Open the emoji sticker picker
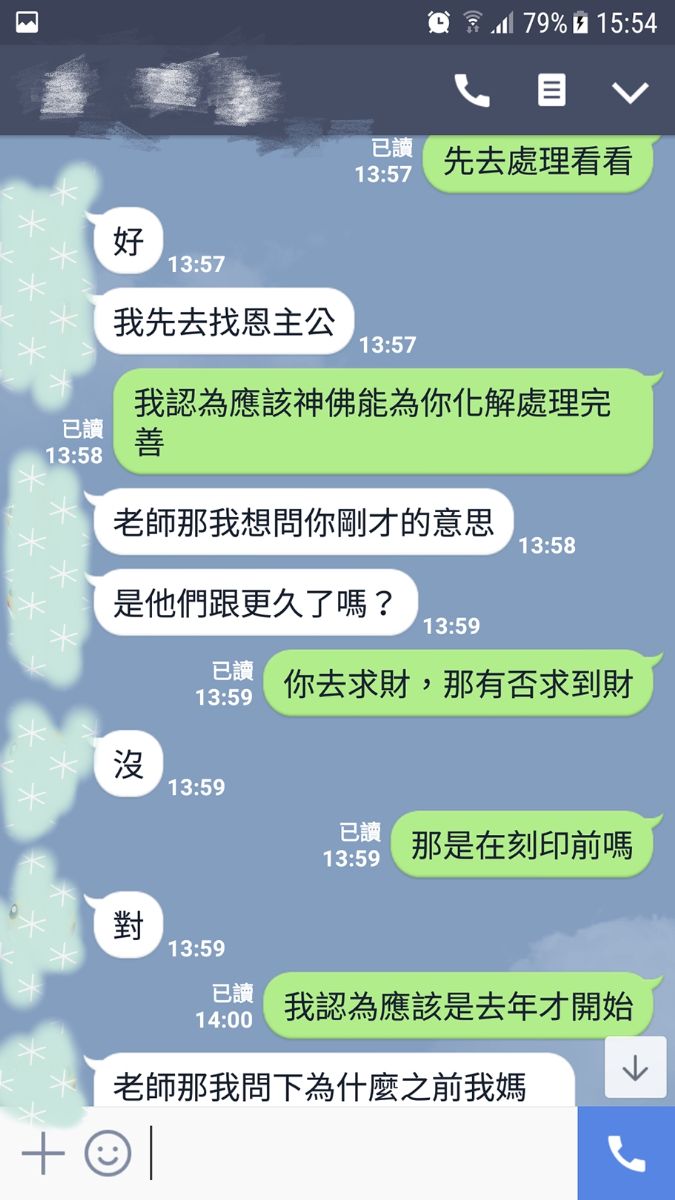675x1200 pixels. [108, 1154]
